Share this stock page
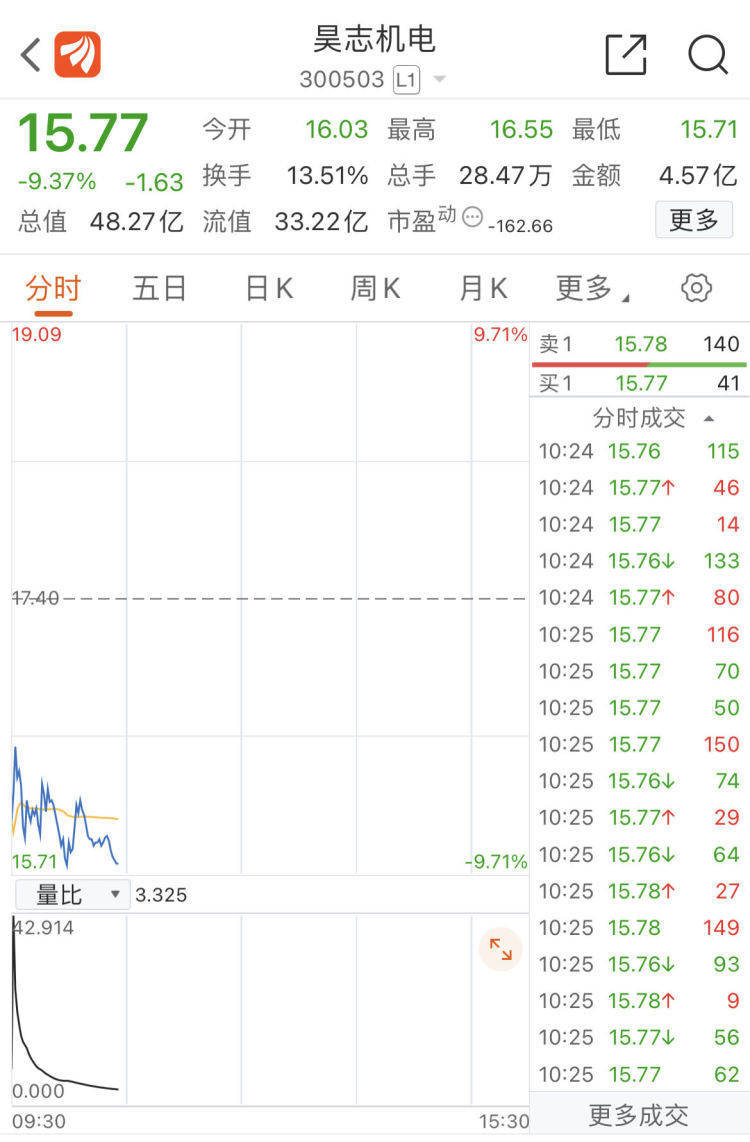Image resolution: width=750 pixels, height=1142 pixels. click(x=626, y=54)
